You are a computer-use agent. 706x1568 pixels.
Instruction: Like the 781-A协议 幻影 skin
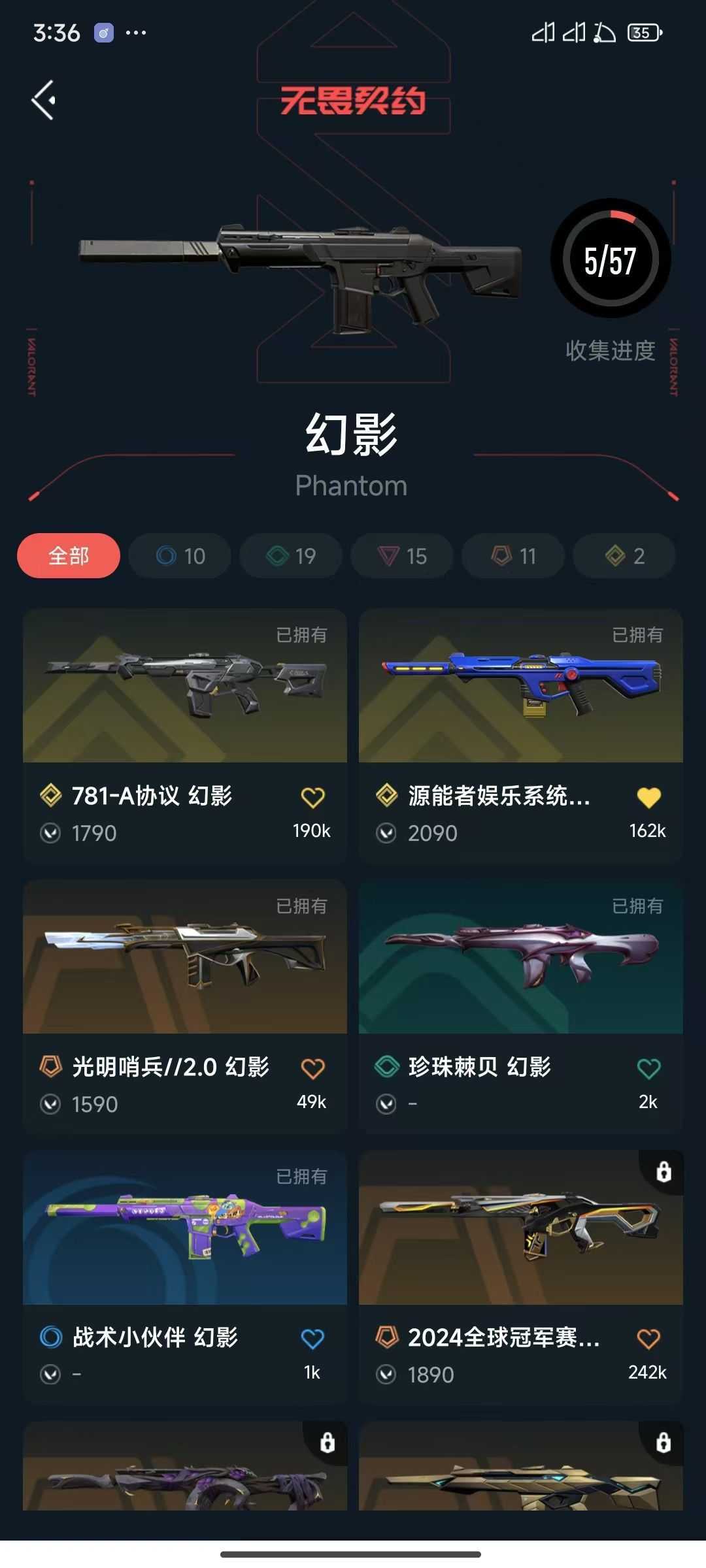pyautogui.click(x=312, y=797)
